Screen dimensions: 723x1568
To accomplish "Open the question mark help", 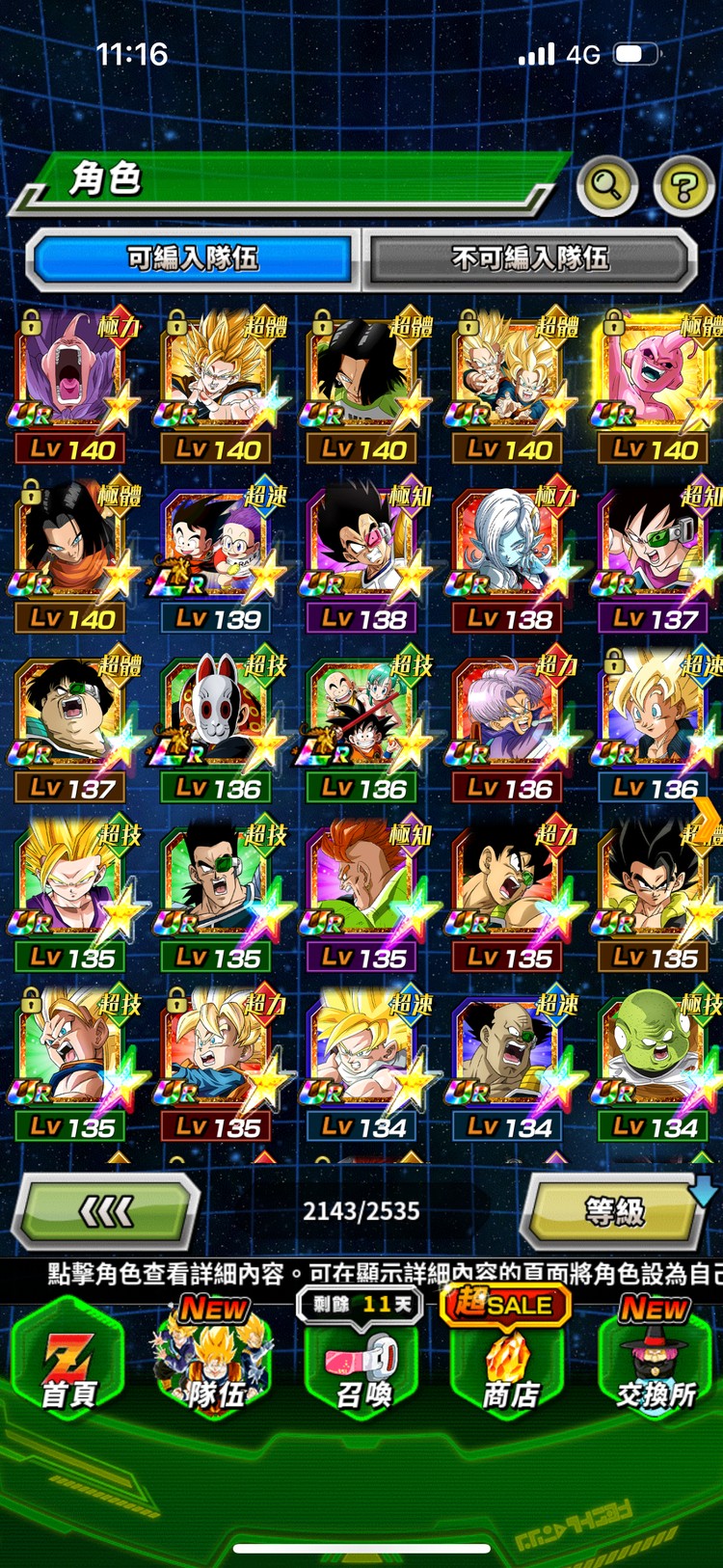I will (683, 185).
